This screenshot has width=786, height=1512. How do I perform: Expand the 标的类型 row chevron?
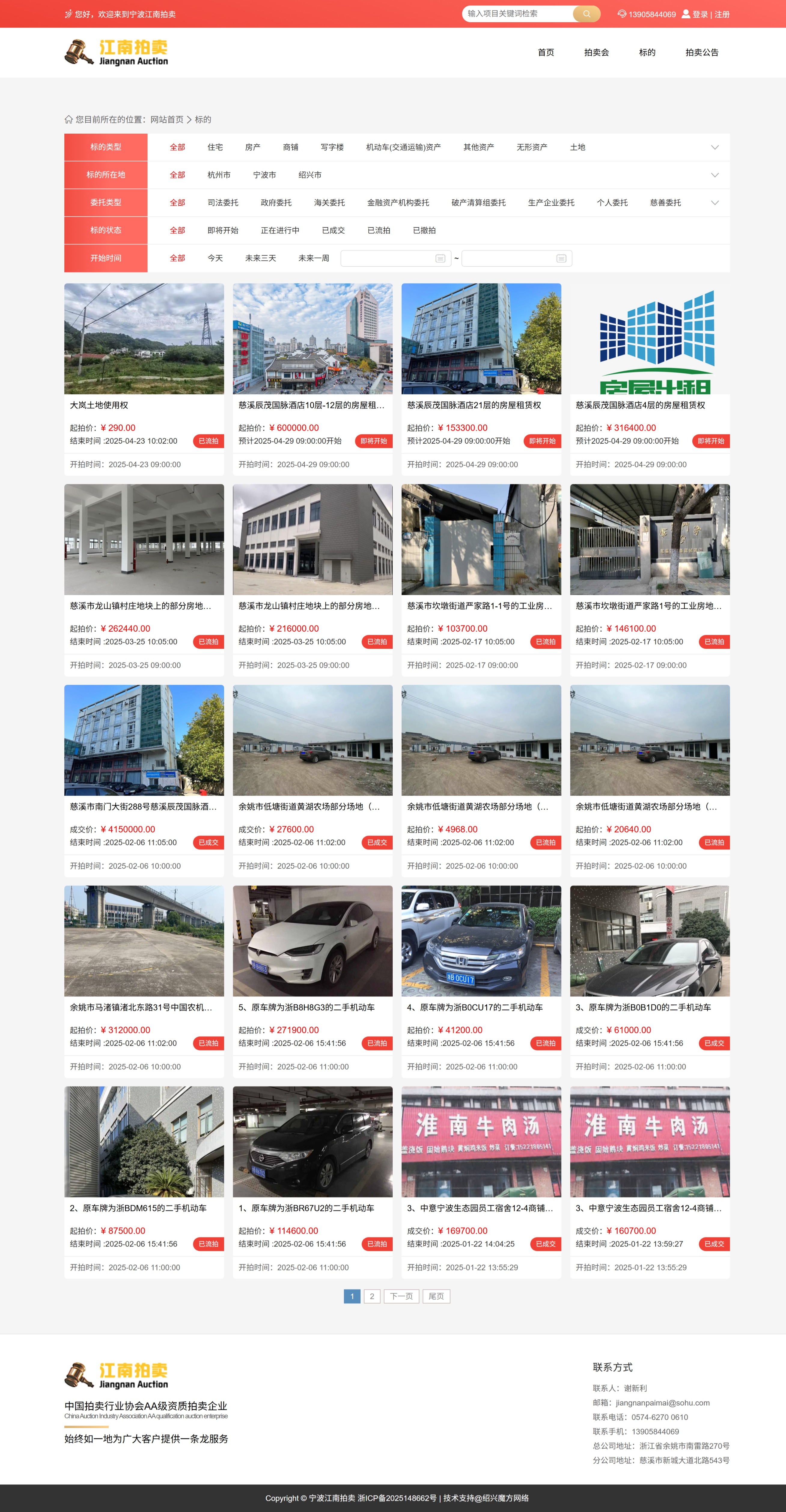pyautogui.click(x=714, y=147)
